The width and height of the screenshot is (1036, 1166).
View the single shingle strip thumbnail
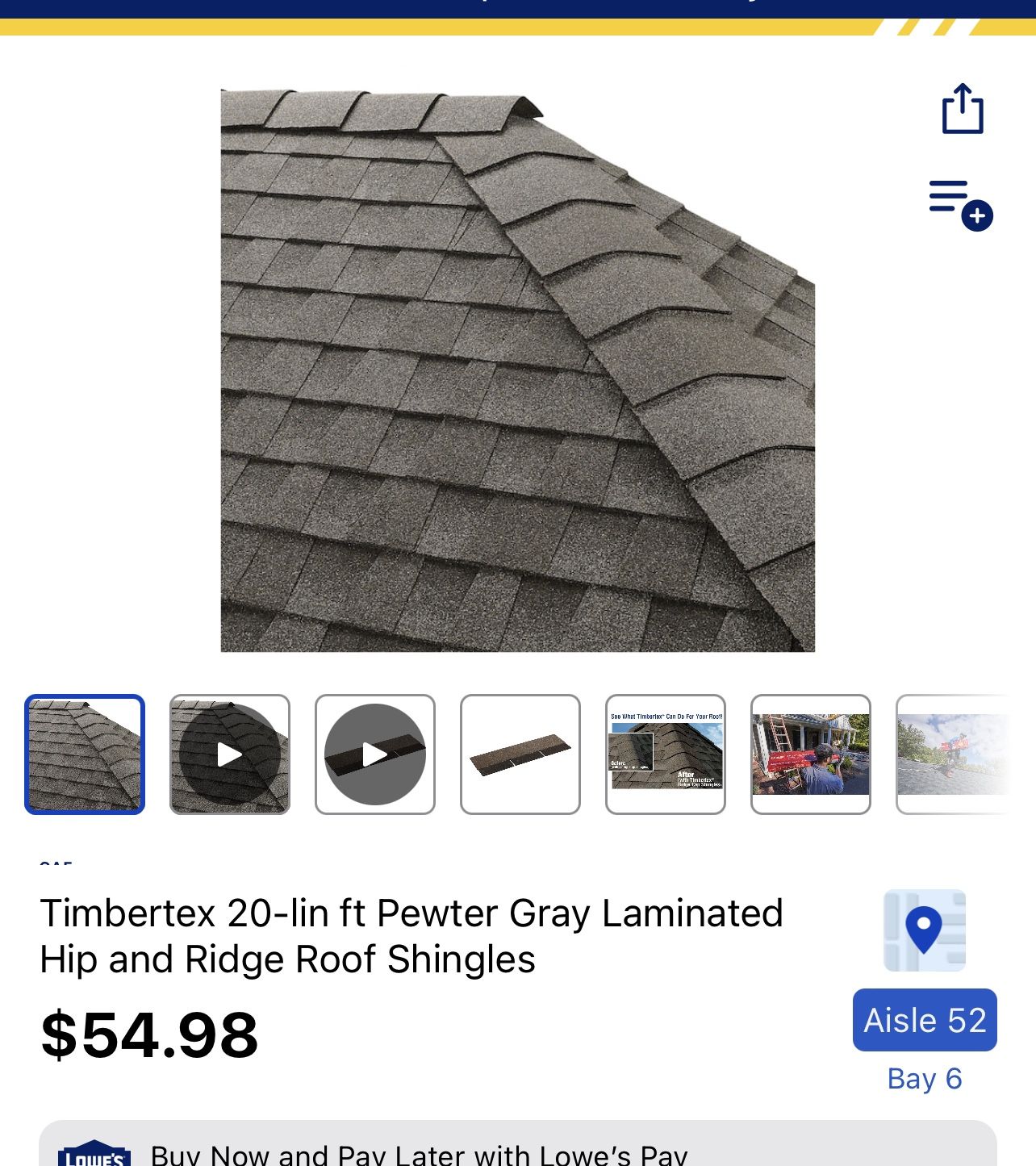(520, 754)
